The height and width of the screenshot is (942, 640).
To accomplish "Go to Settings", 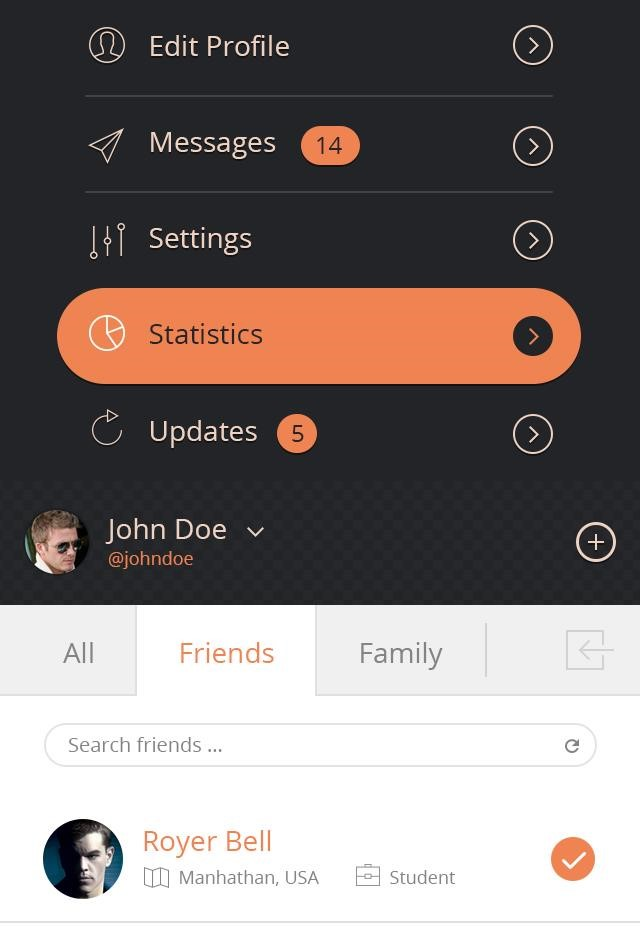I will [x=200, y=239].
